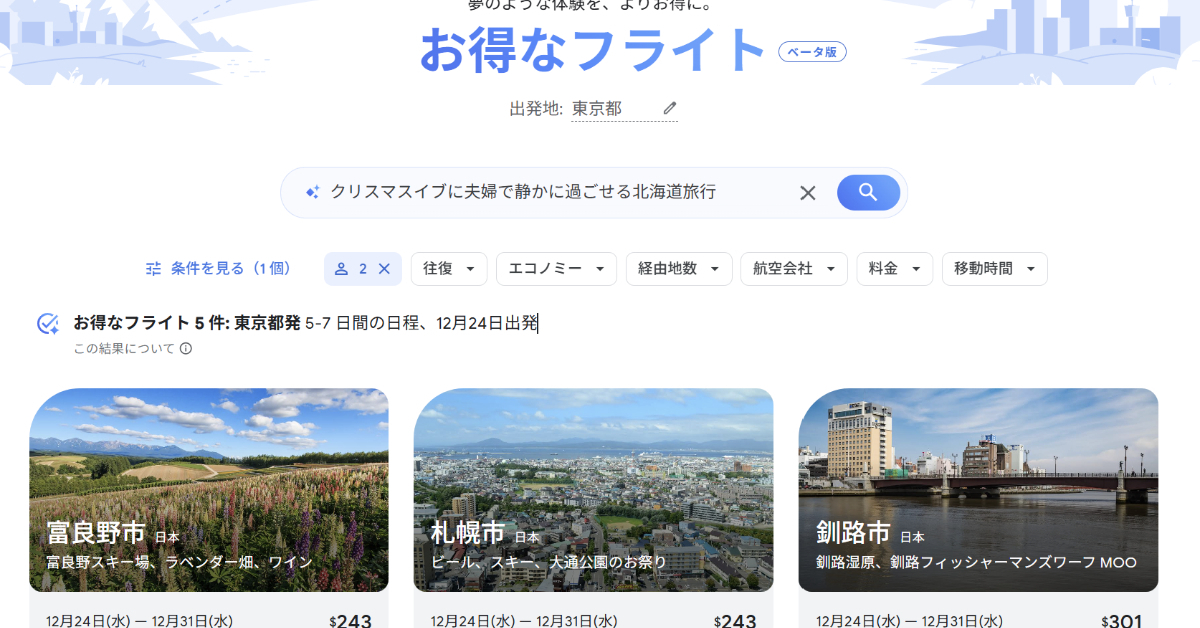1200x628 pixels.
Task: Run the flight search
Action: point(868,192)
